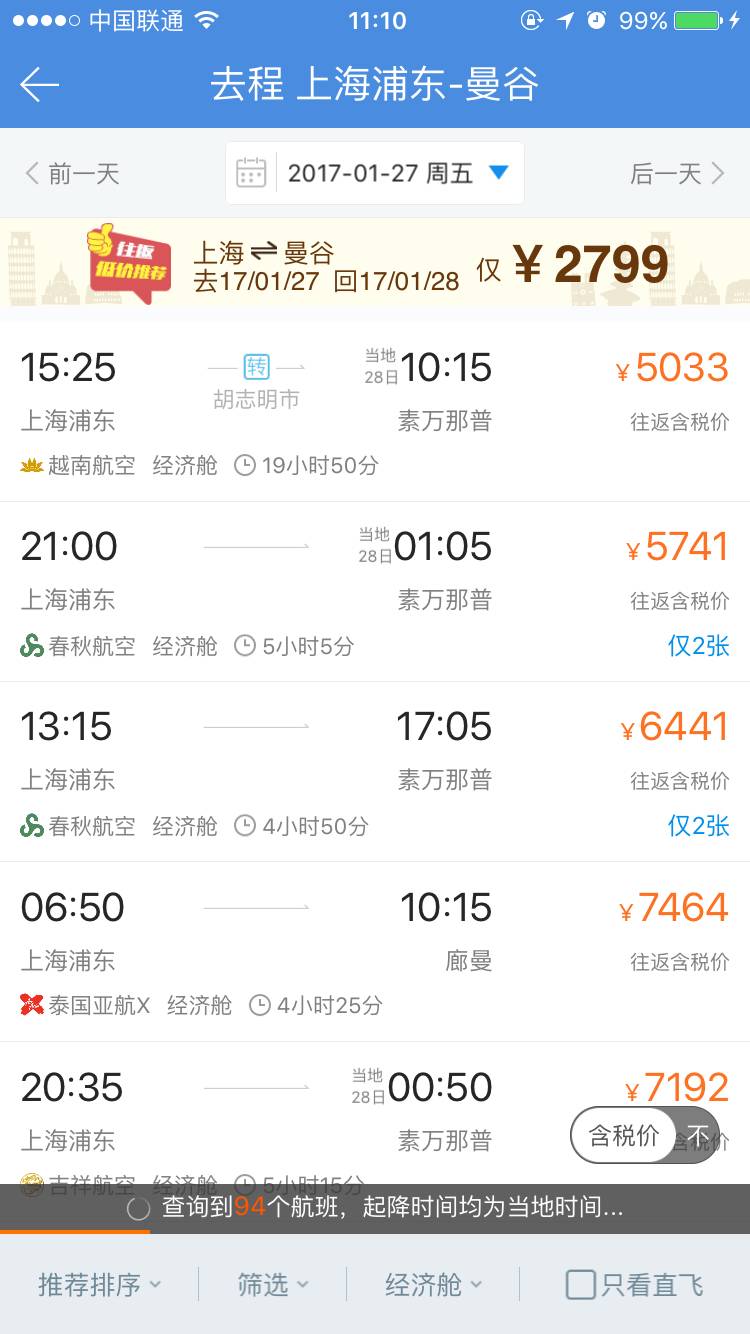Open the 筛选 filter menu
This screenshot has width=750, height=1334.
(x=272, y=1285)
